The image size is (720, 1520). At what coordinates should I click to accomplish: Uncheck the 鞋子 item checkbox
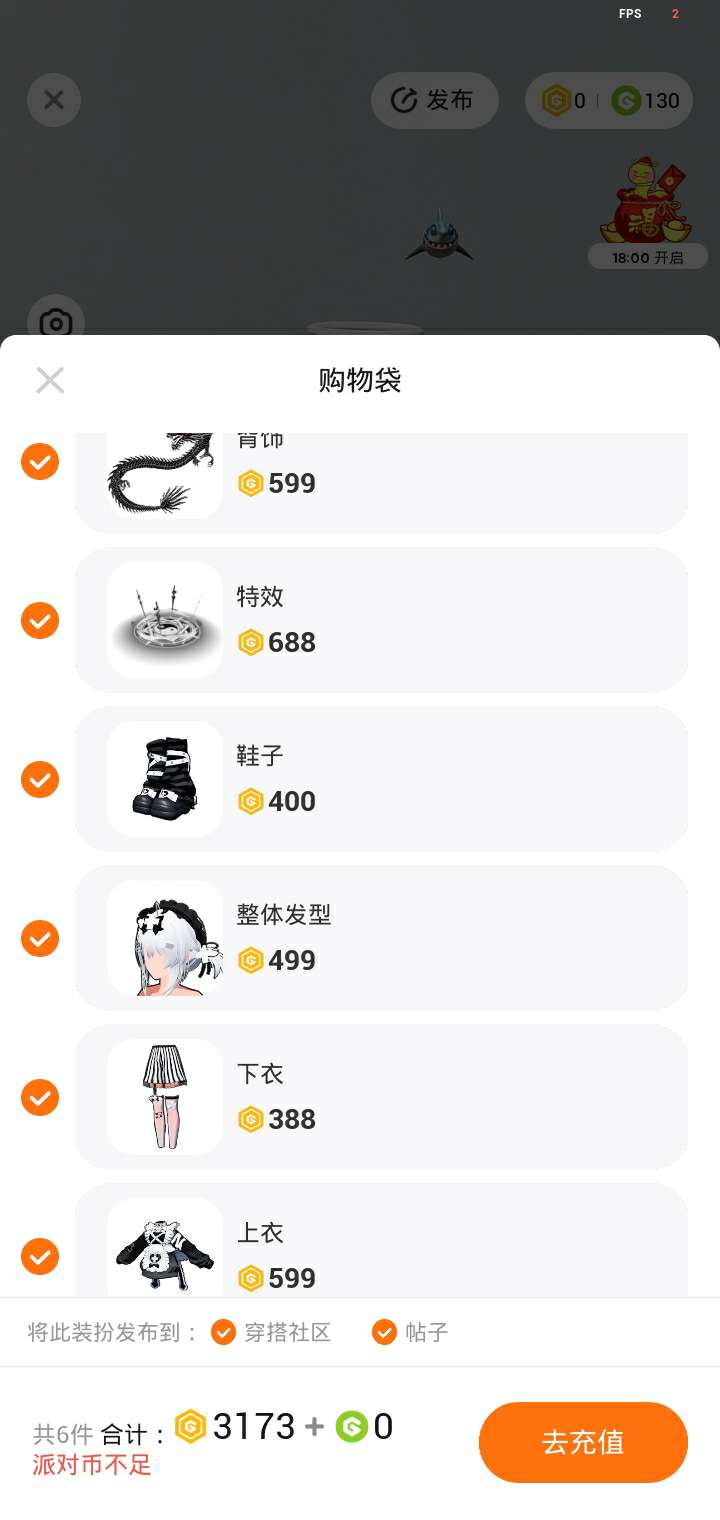[x=40, y=779]
